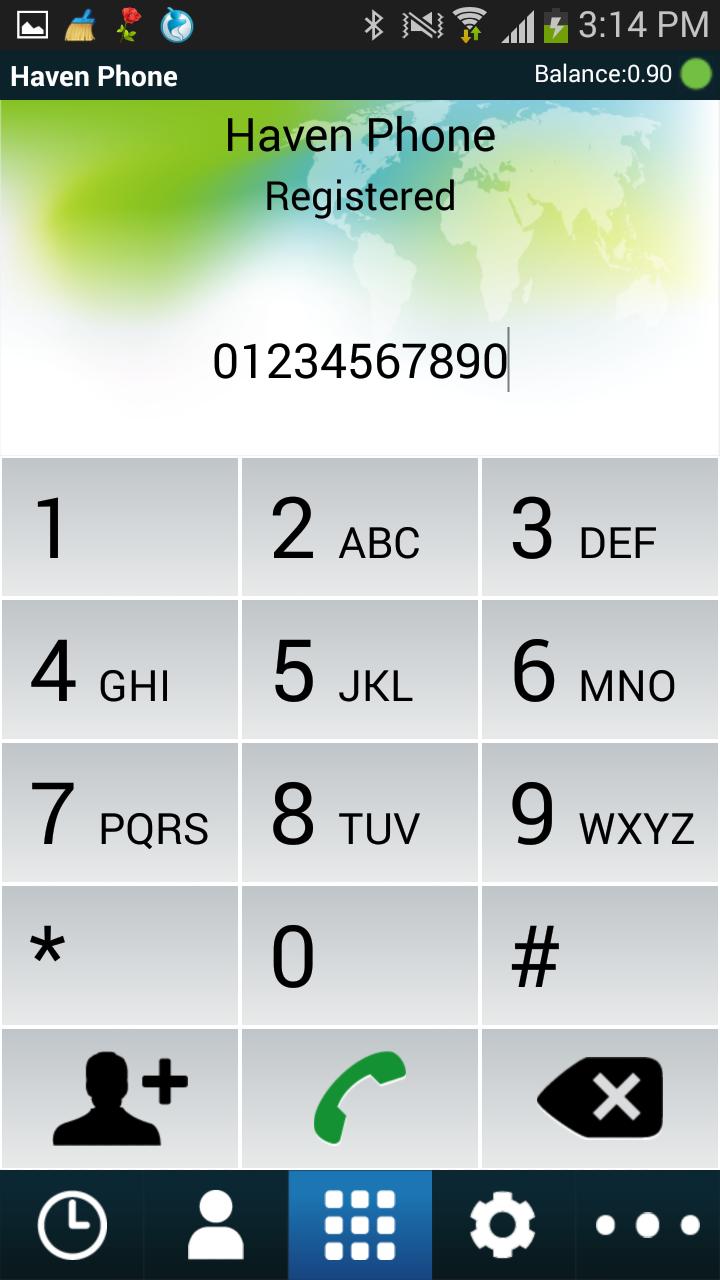
Task: Open the contacts list from bottom navigation
Action: 215,1222
